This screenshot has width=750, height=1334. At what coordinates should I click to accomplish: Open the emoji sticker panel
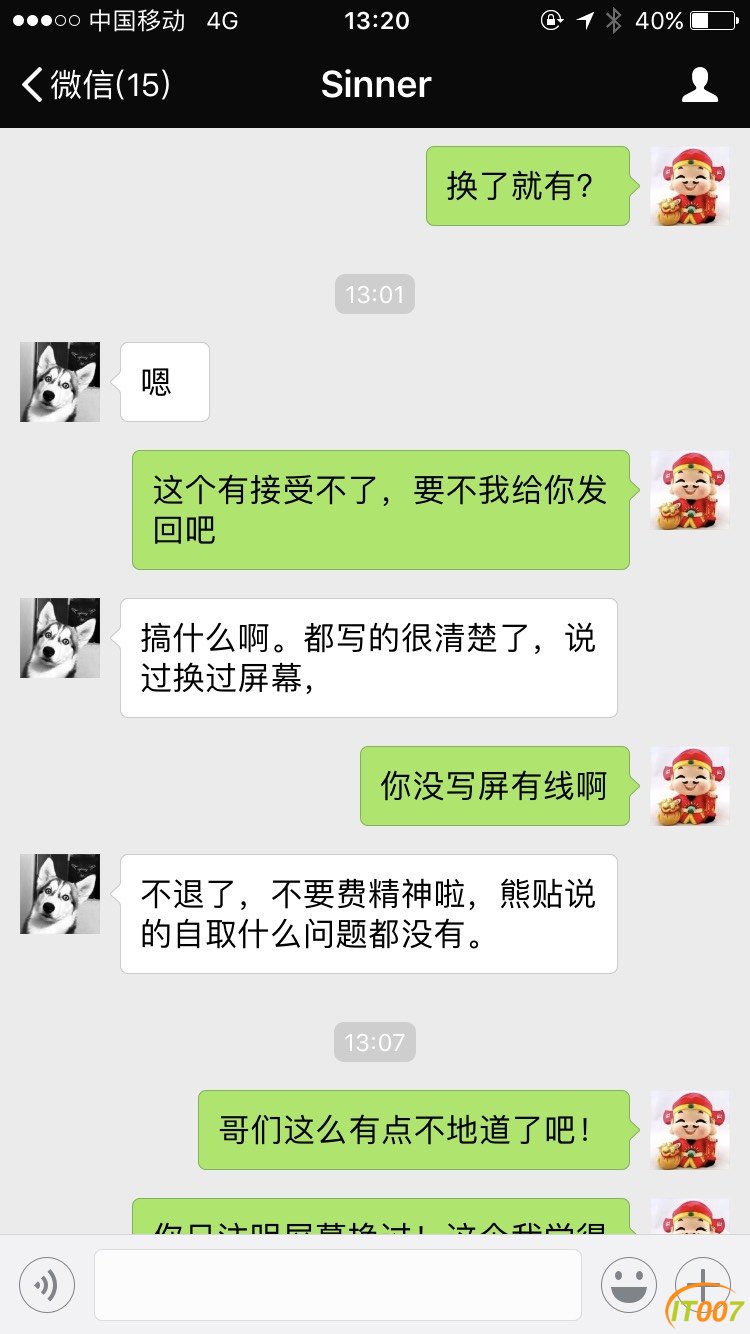pyautogui.click(x=628, y=1284)
